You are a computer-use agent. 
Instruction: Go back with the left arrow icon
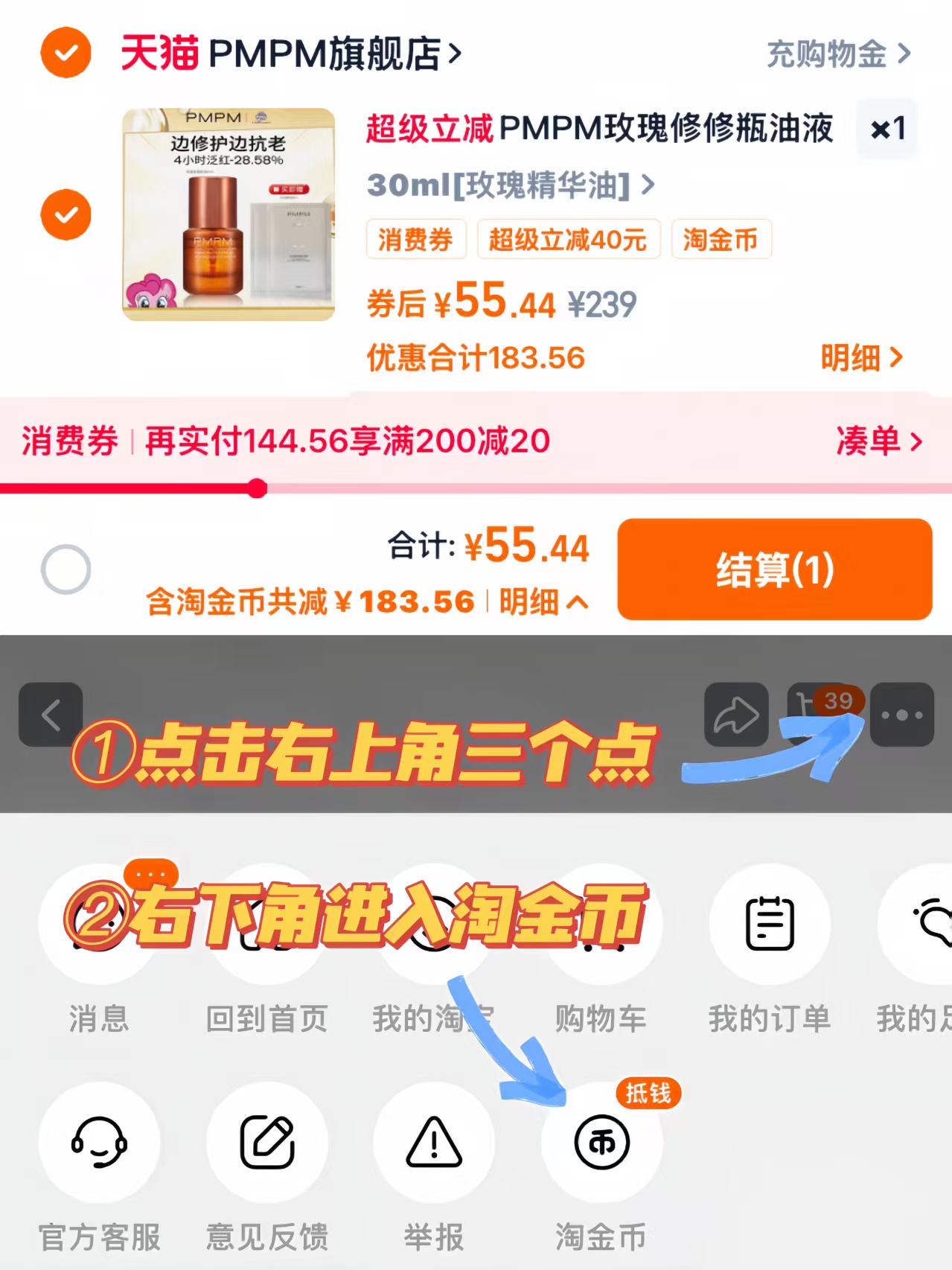50,713
